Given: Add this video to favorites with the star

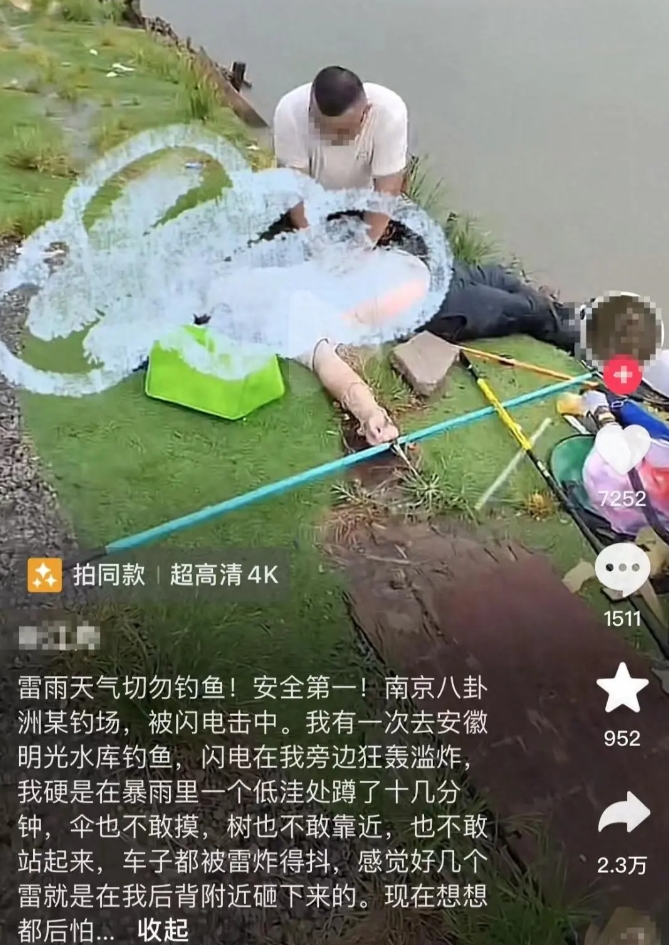Looking at the screenshot, I should click(622, 689).
